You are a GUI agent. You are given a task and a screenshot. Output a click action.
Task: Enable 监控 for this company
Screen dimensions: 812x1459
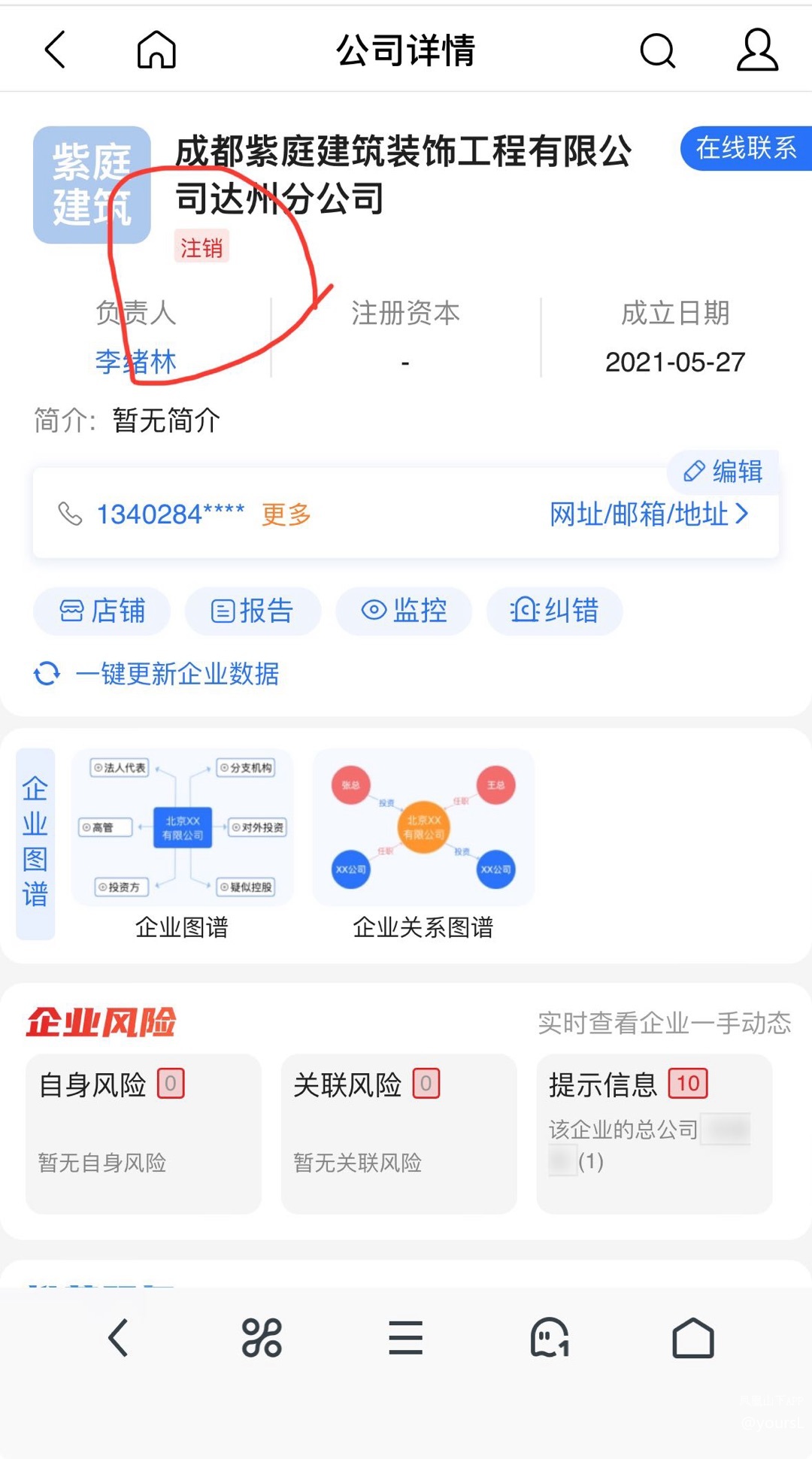[x=404, y=611]
